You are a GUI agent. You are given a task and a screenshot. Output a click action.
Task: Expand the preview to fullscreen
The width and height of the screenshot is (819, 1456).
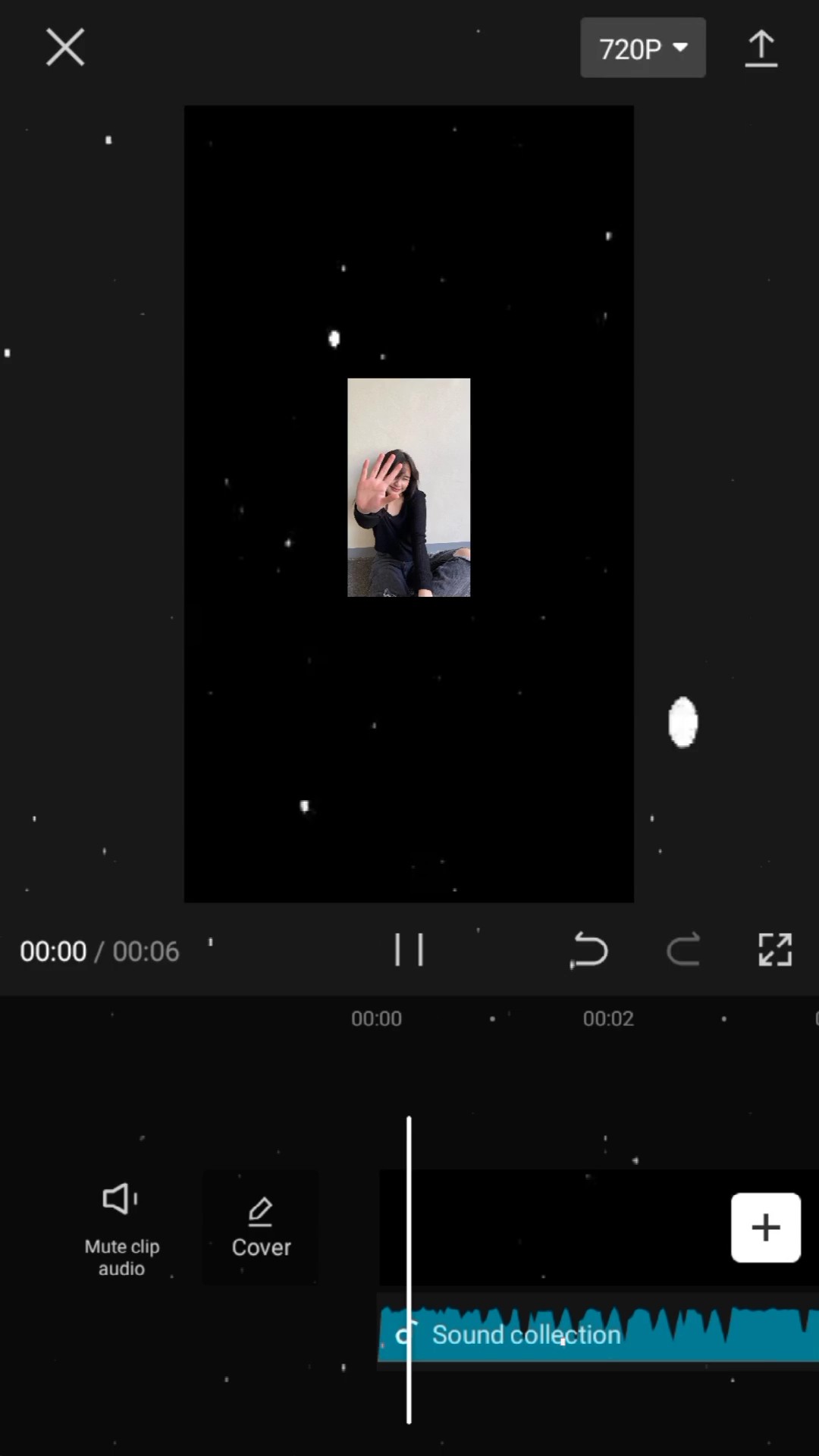click(775, 949)
